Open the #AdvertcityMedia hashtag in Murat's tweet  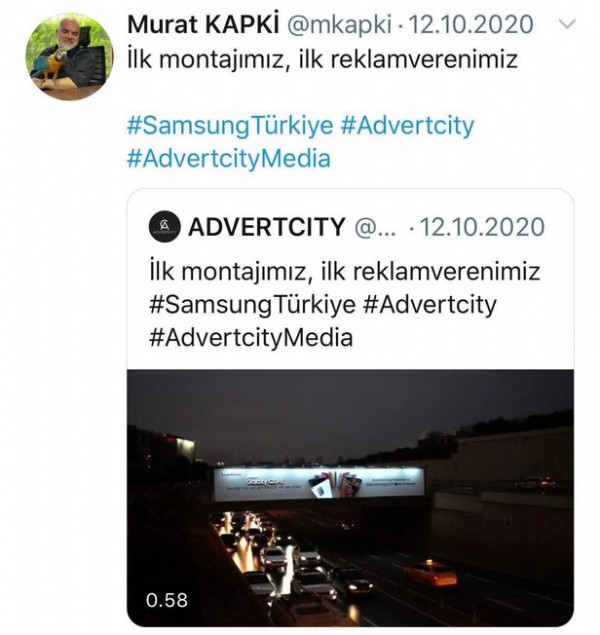click(x=228, y=159)
